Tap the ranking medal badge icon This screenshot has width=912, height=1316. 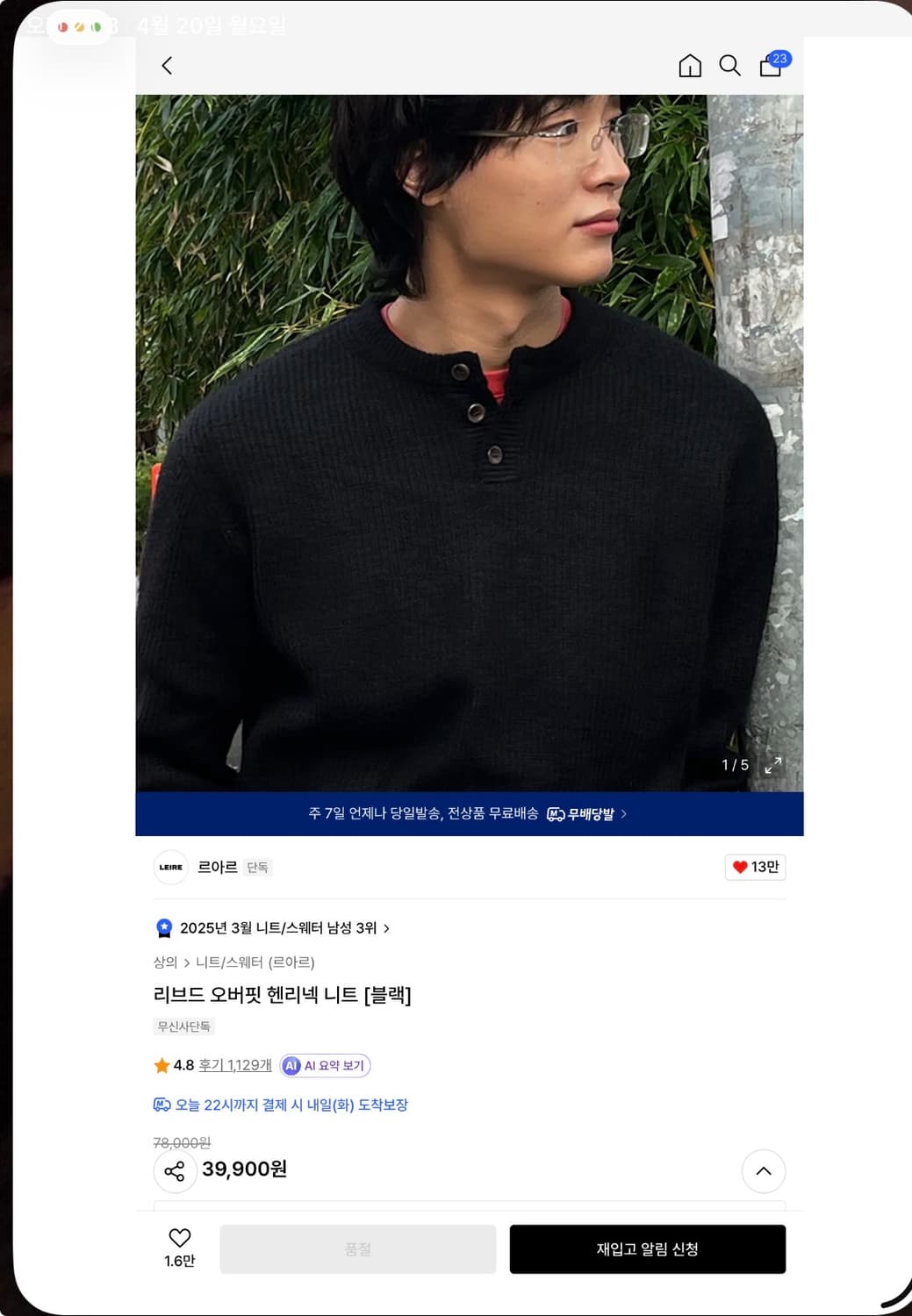tap(163, 927)
